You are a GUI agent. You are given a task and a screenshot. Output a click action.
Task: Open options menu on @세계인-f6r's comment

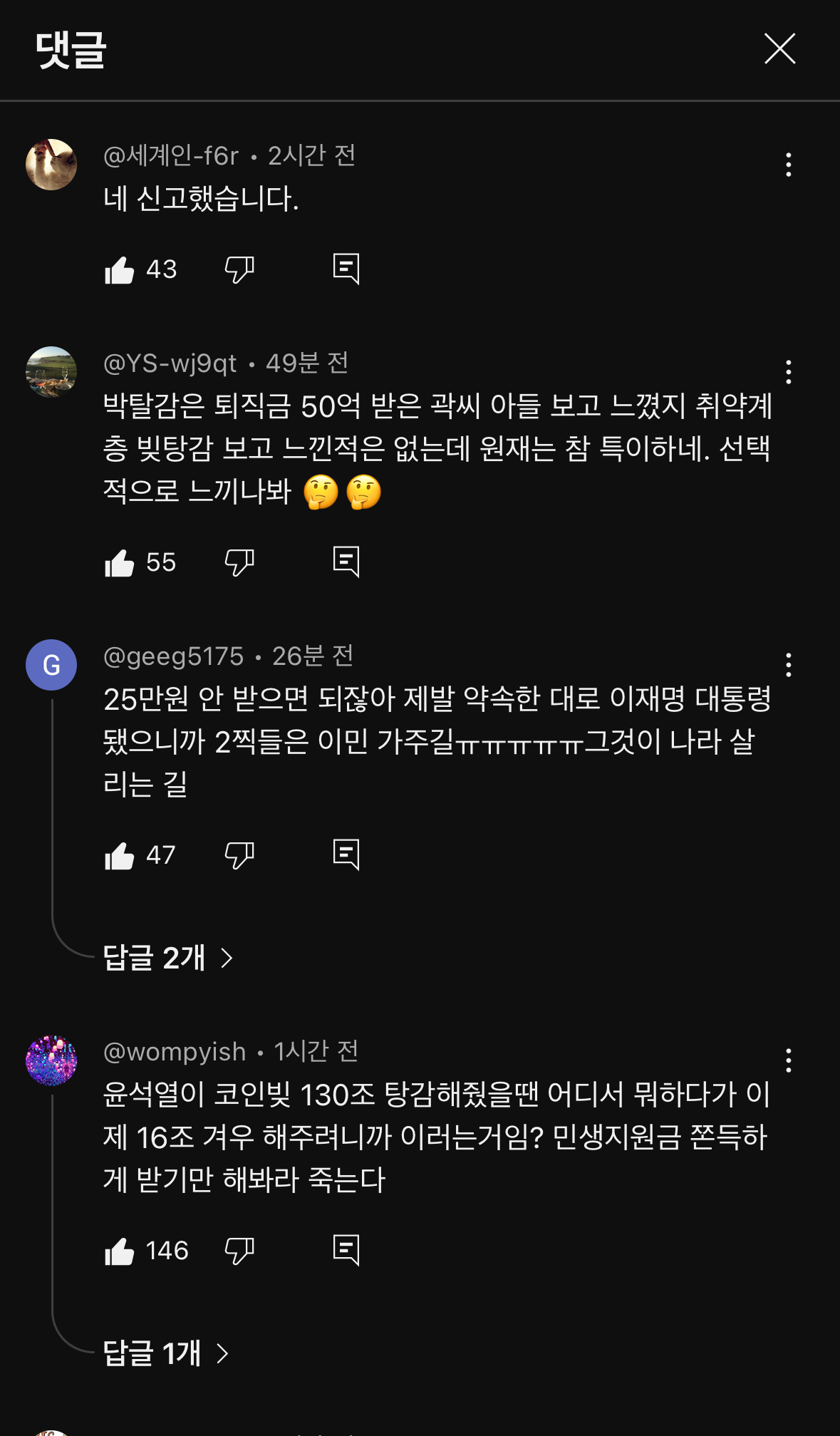787,165
